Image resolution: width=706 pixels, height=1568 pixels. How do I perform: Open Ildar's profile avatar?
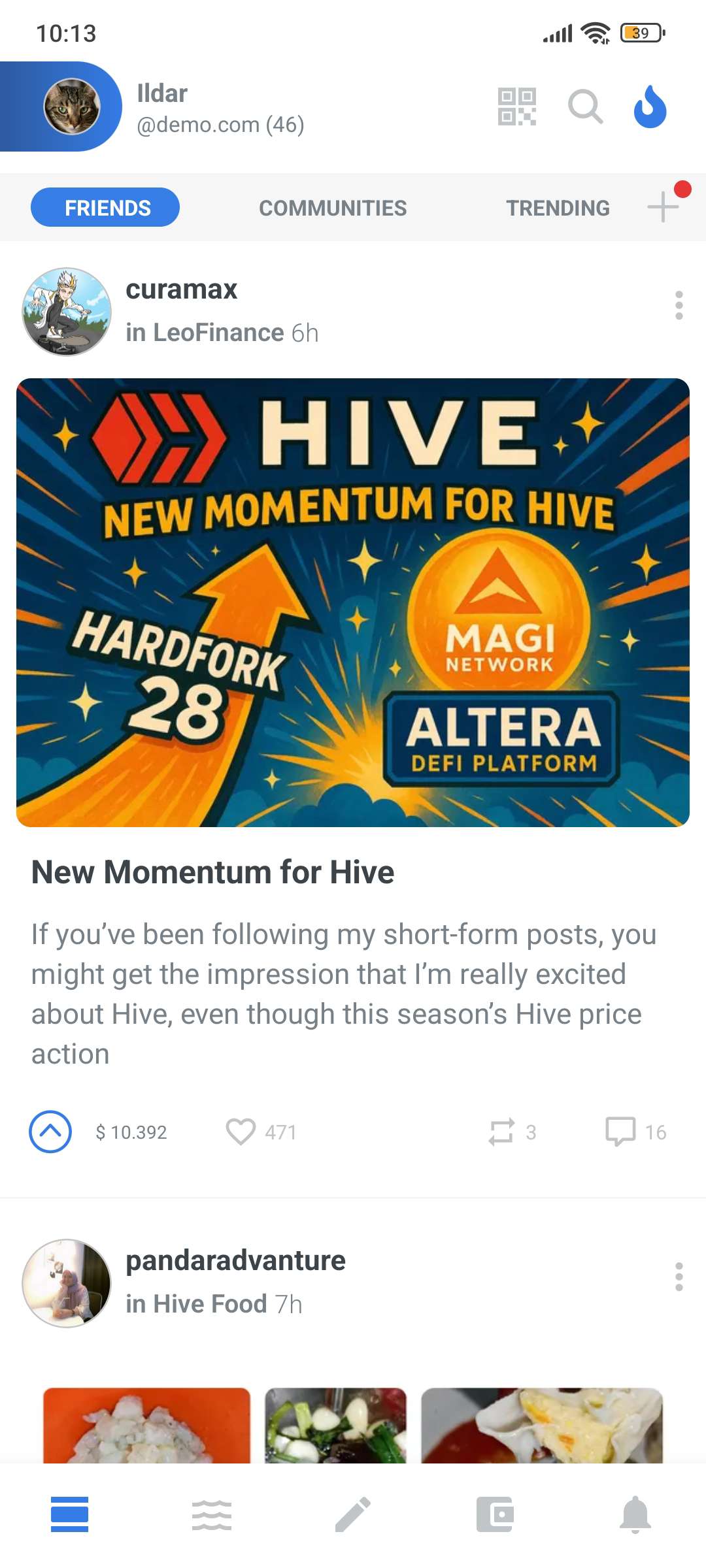coord(71,106)
